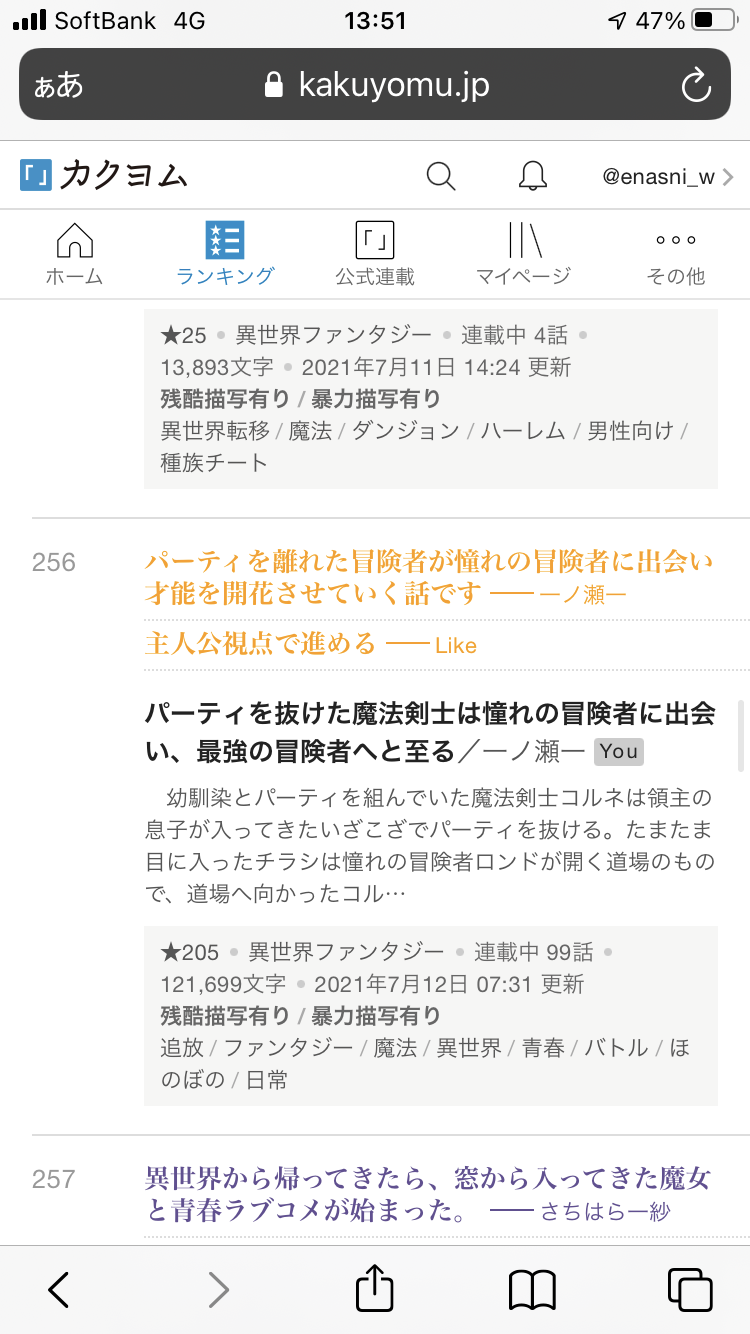This screenshot has height=1334, width=750.
Task: Open the browser share sheet
Action: point(375,1289)
